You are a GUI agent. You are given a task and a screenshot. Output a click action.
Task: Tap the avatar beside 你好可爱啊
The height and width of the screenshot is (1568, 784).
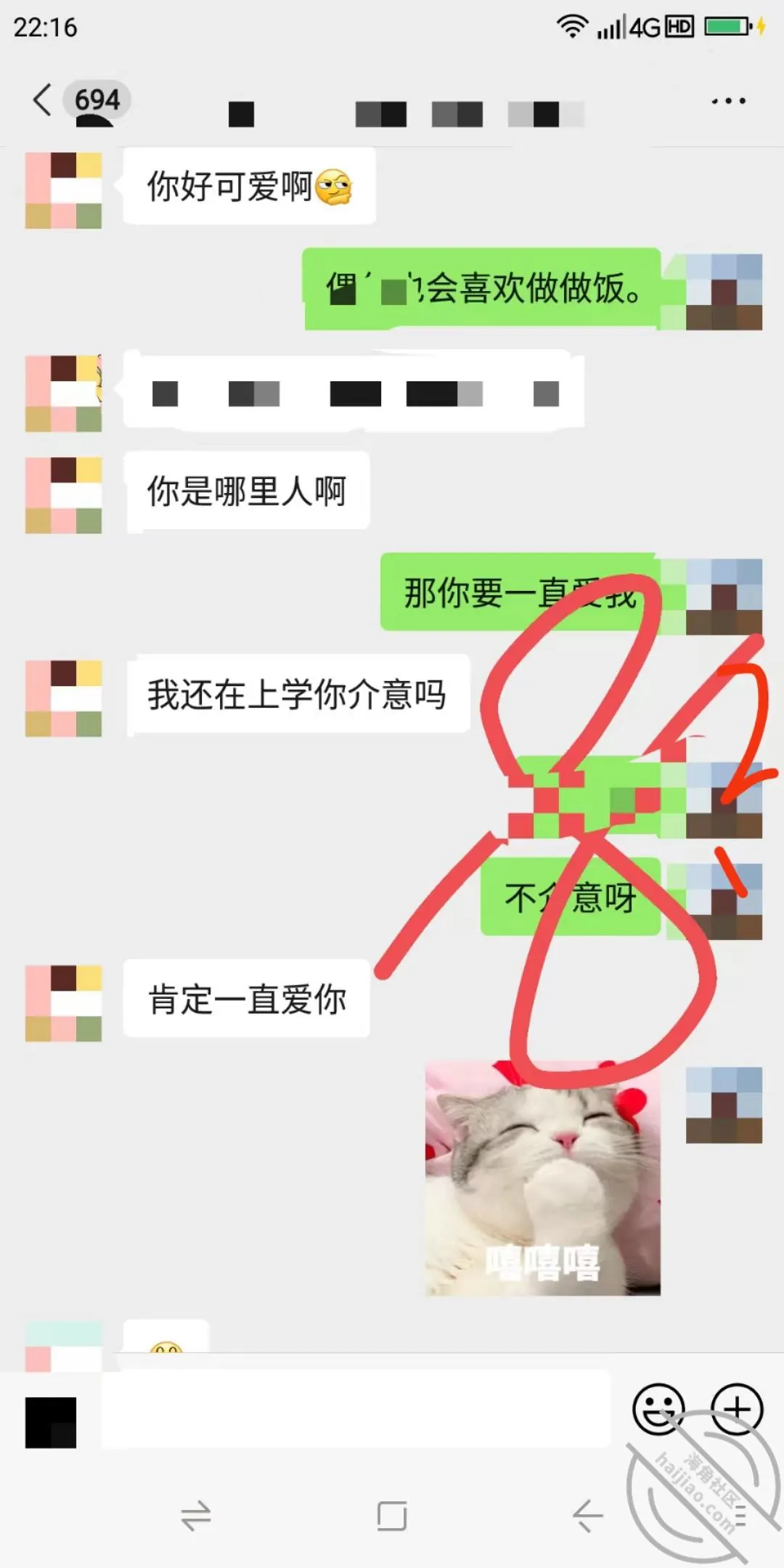point(64,190)
